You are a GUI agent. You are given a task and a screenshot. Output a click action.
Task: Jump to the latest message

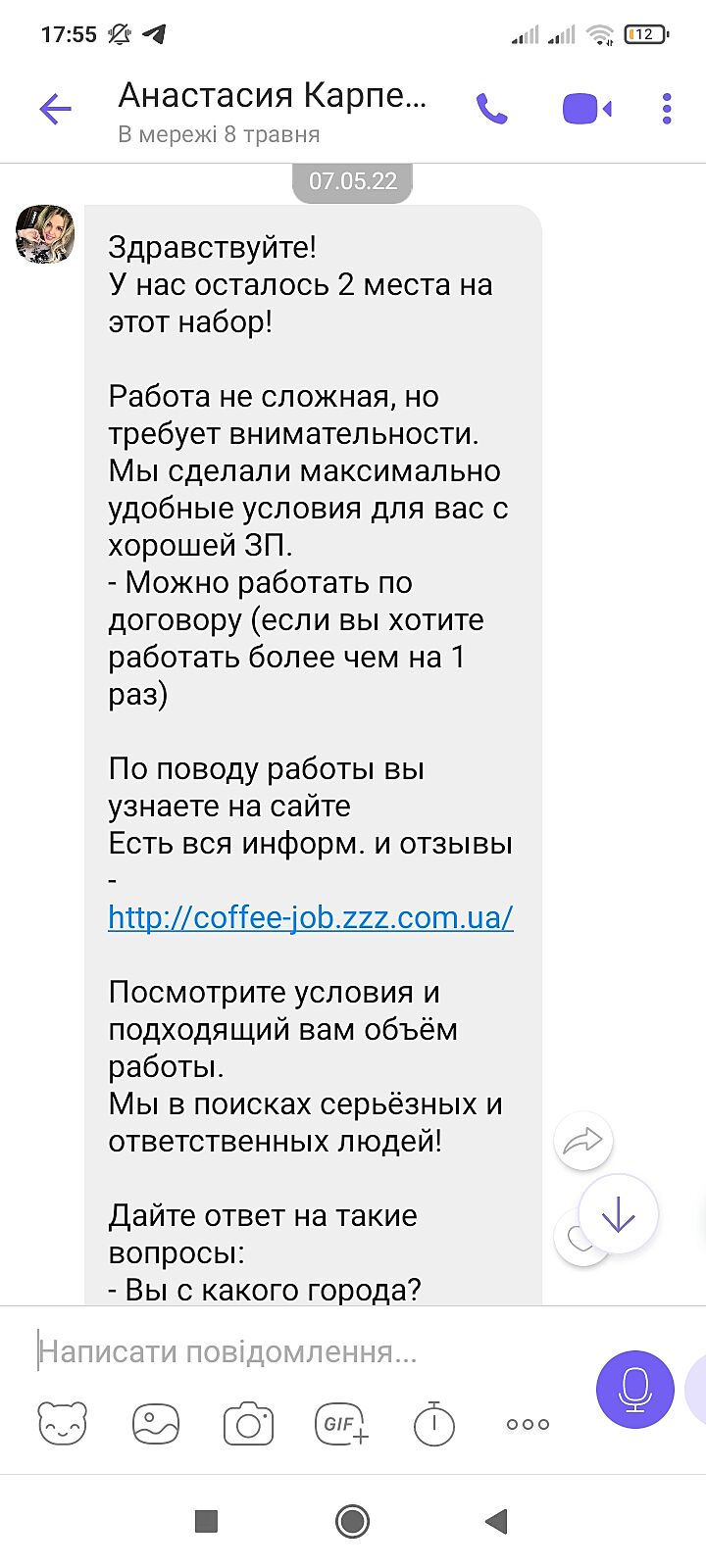pos(619,1215)
